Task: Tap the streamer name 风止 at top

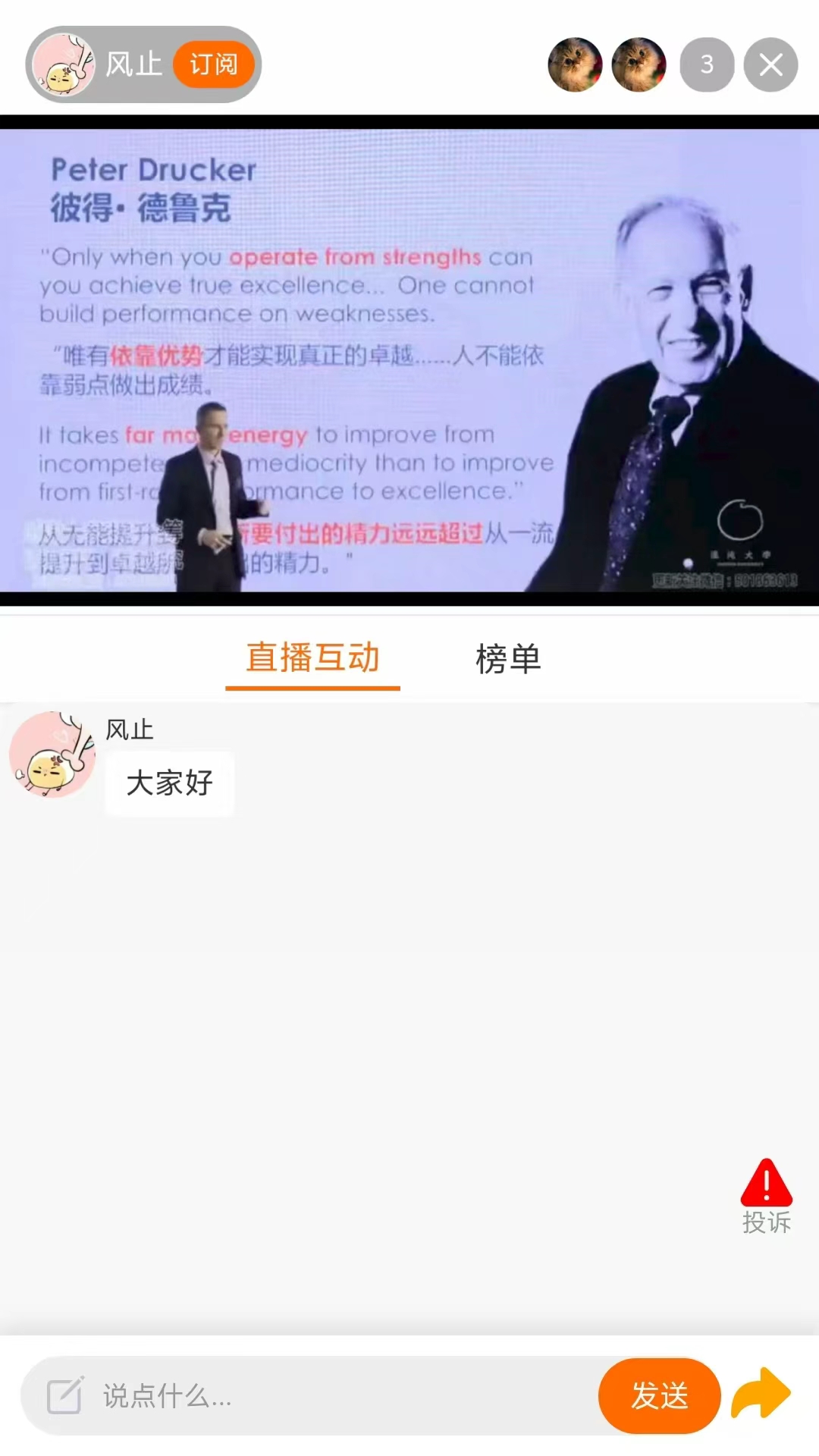Action: pyautogui.click(x=136, y=64)
